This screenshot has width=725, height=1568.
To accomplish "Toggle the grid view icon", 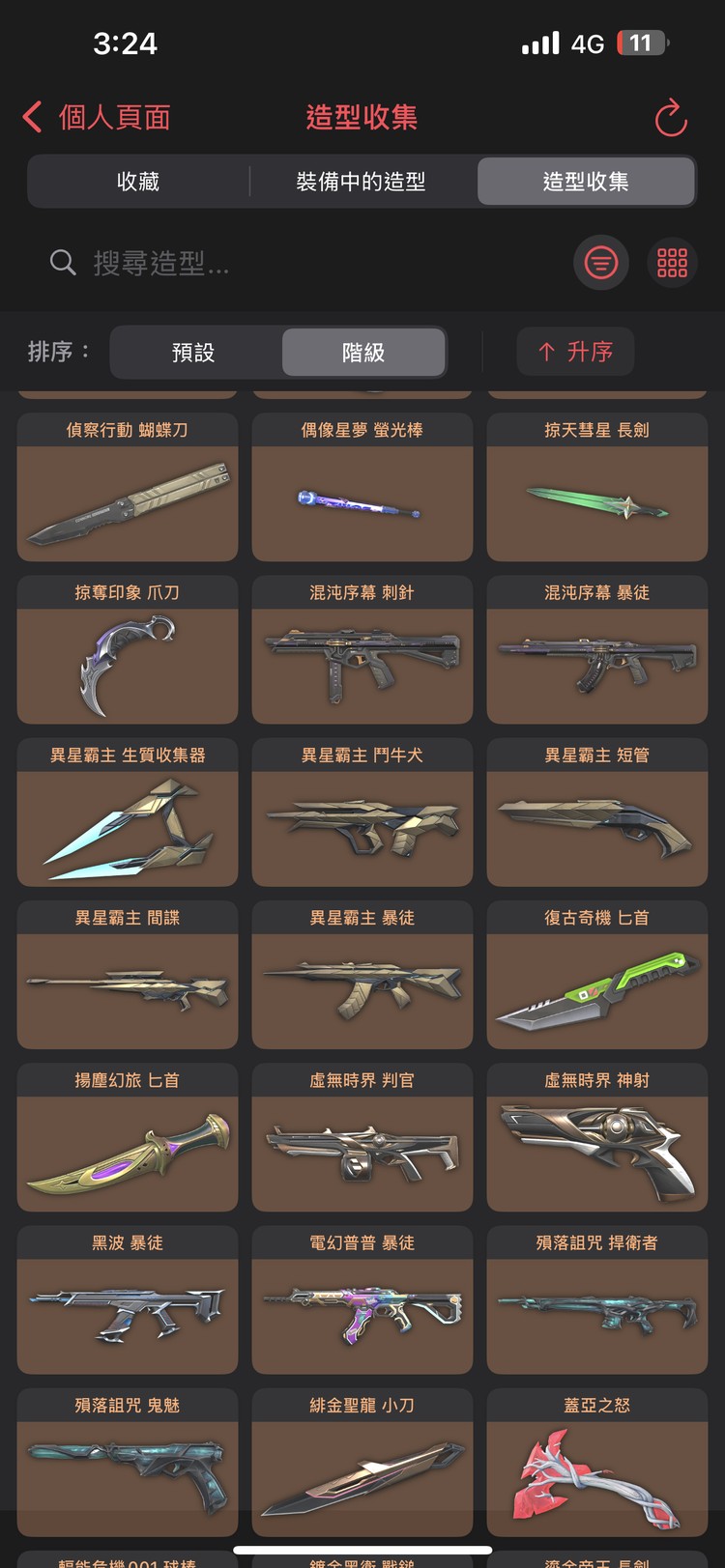I will [672, 263].
